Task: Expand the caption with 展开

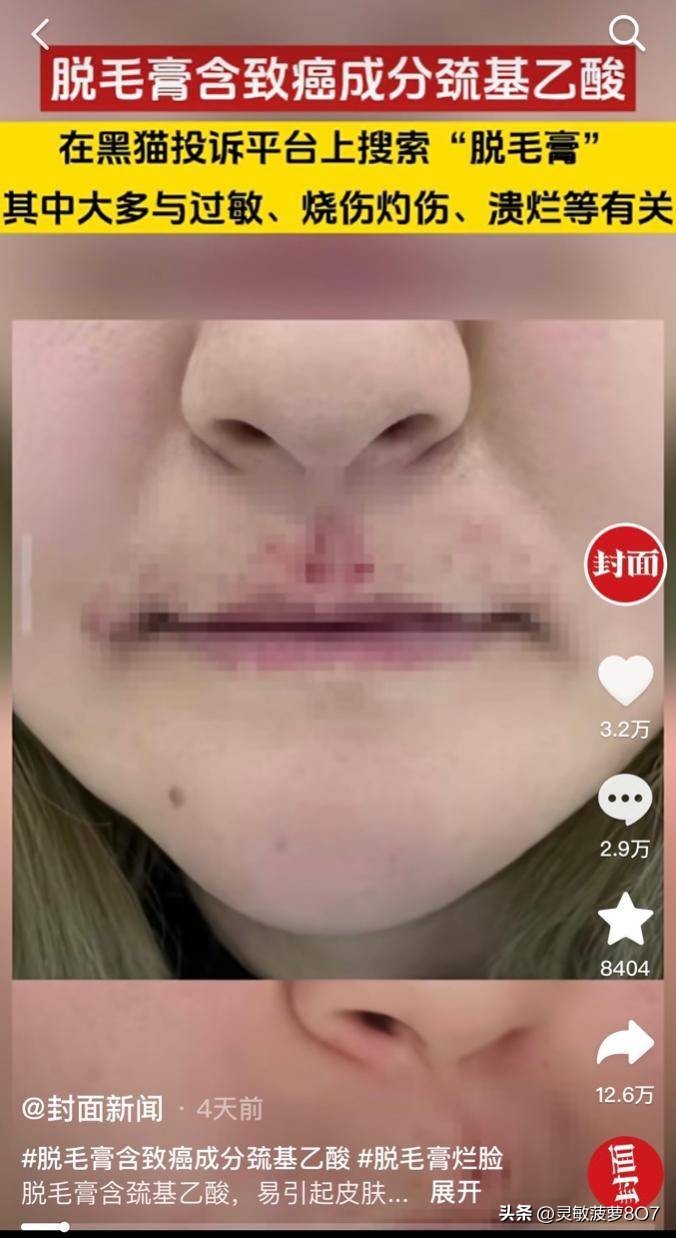Action: click(x=455, y=1192)
